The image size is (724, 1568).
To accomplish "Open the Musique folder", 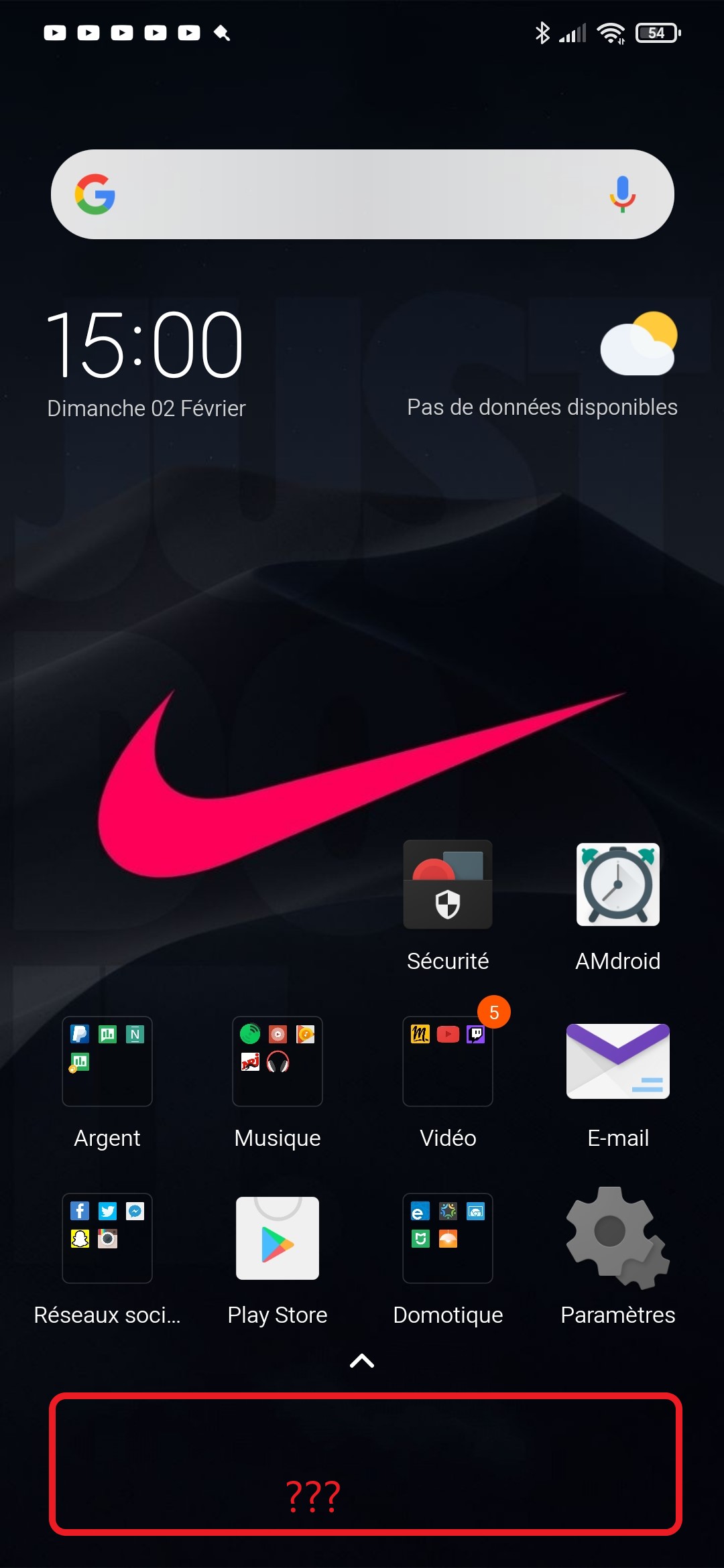I will [x=278, y=1061].
